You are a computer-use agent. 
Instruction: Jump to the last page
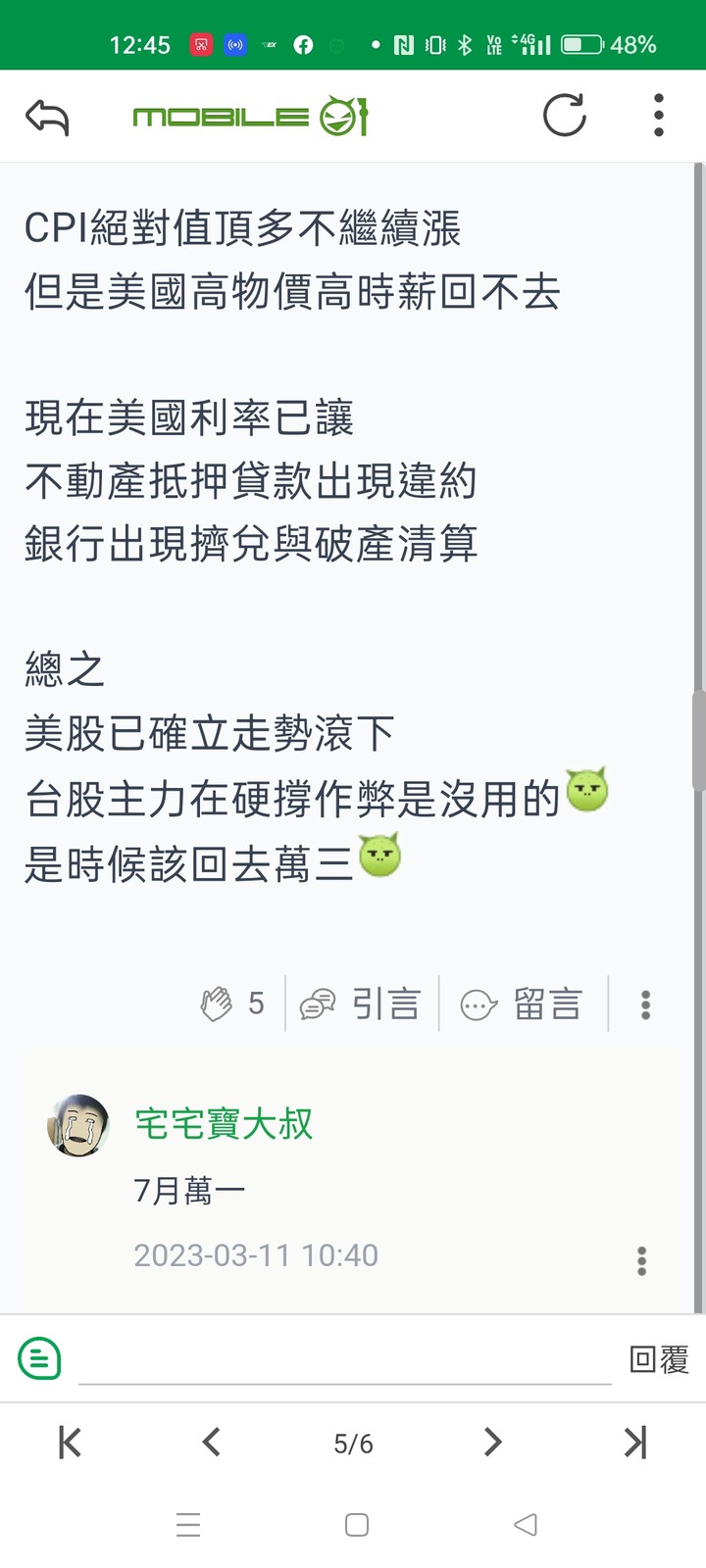click(635, 1443)
